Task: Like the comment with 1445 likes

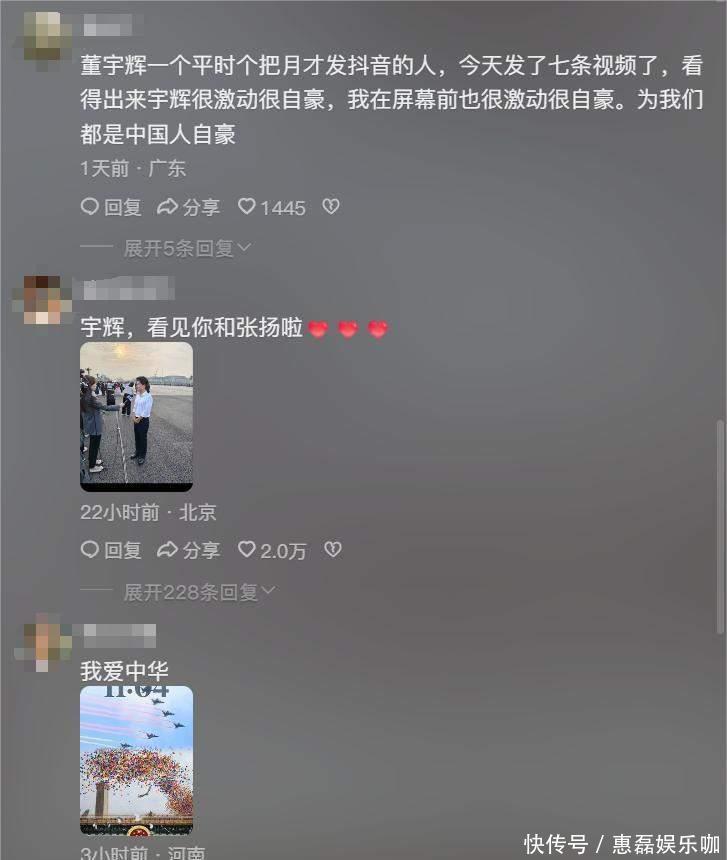Action: [247, 207]
